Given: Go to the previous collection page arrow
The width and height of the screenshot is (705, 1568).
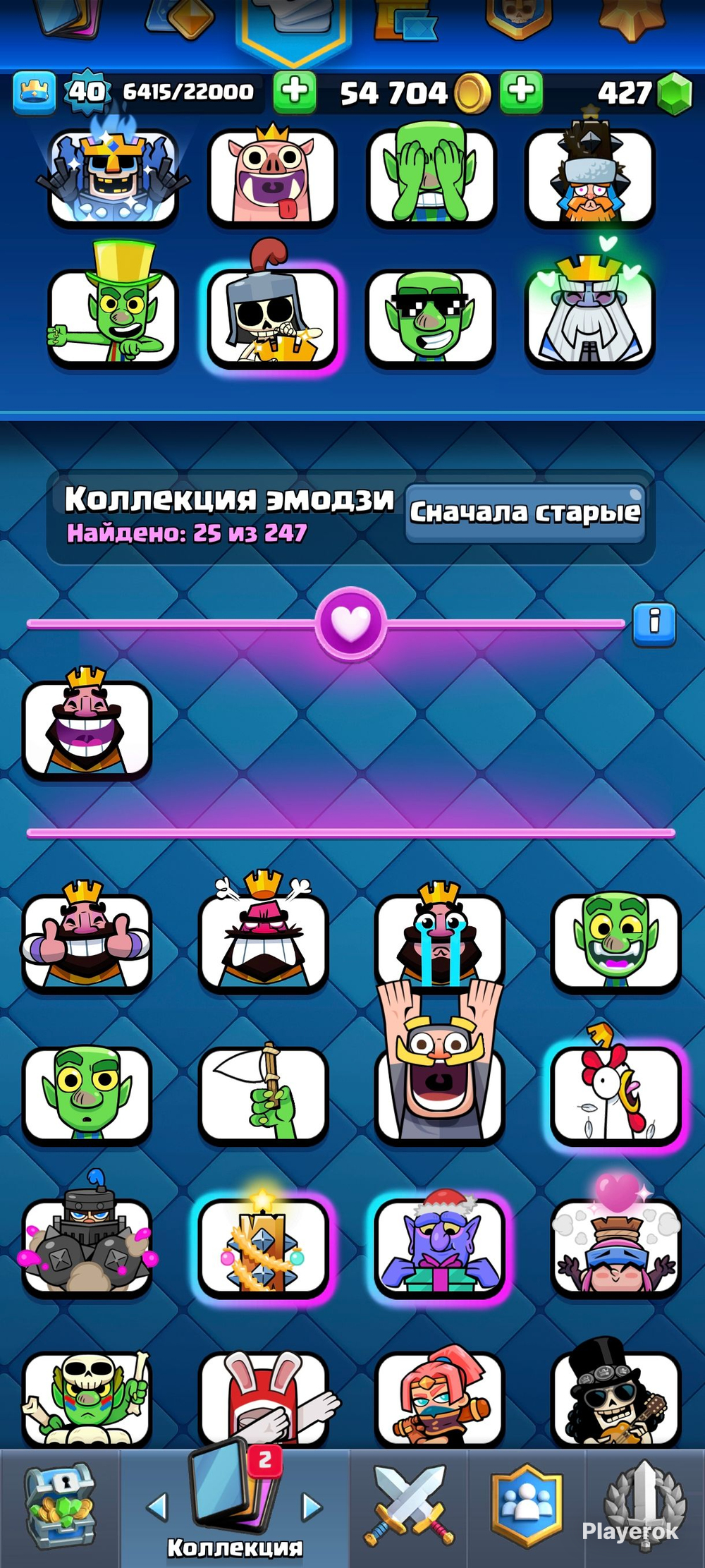Looking at the screenshot, I should coord(157,1506).
